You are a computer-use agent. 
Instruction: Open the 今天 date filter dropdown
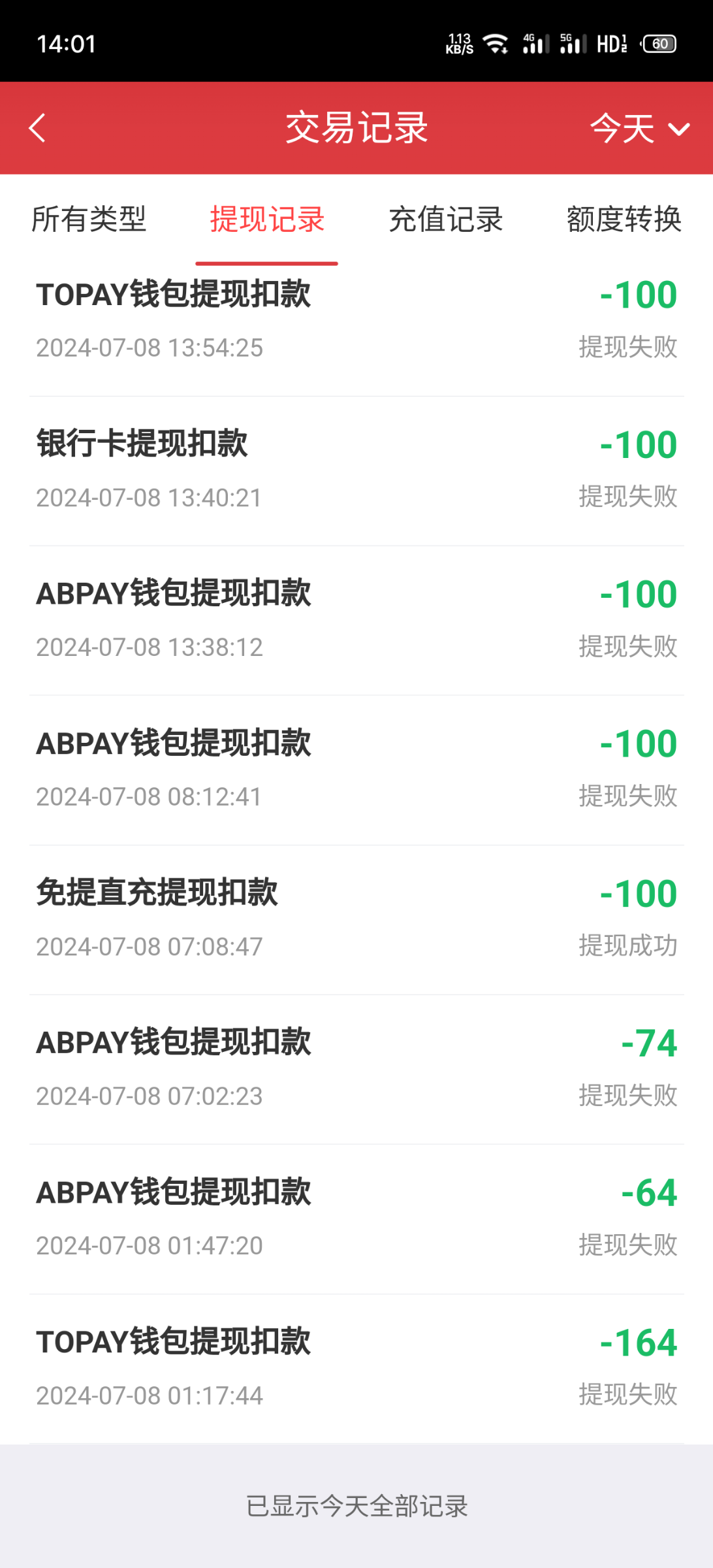click(622, 129)
